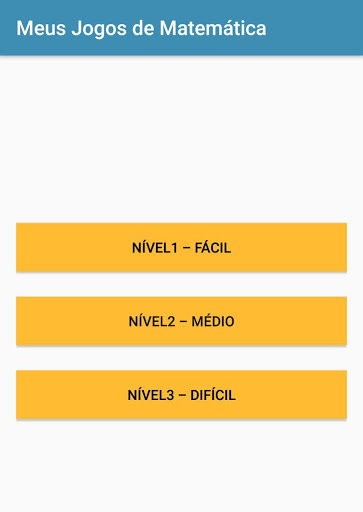Select the Nível1 – Fácil button
Screen dimensions: 363x512
click(x=181, y=247)
